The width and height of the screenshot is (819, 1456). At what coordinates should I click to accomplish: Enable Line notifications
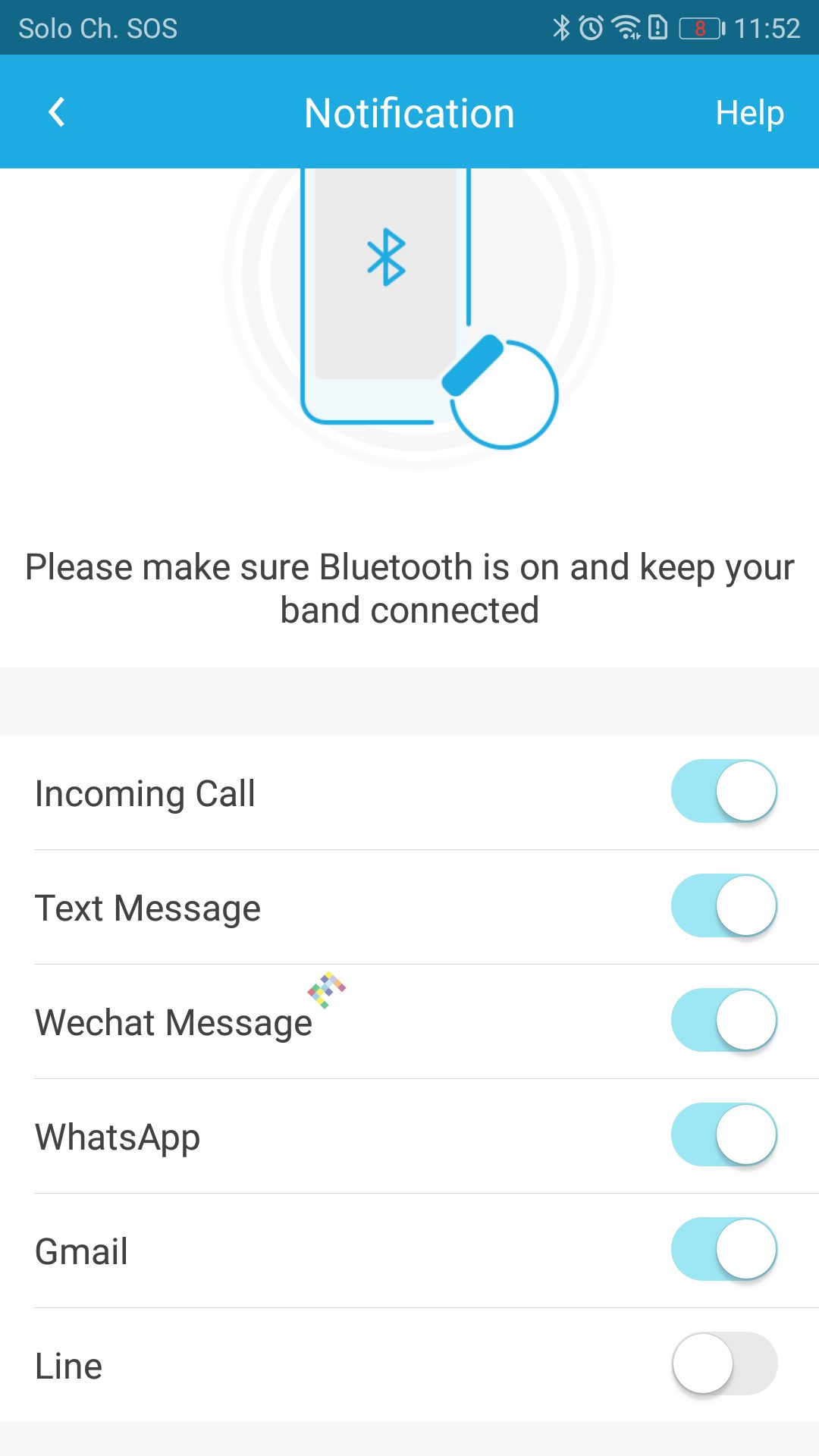[x=724, y=1364]
